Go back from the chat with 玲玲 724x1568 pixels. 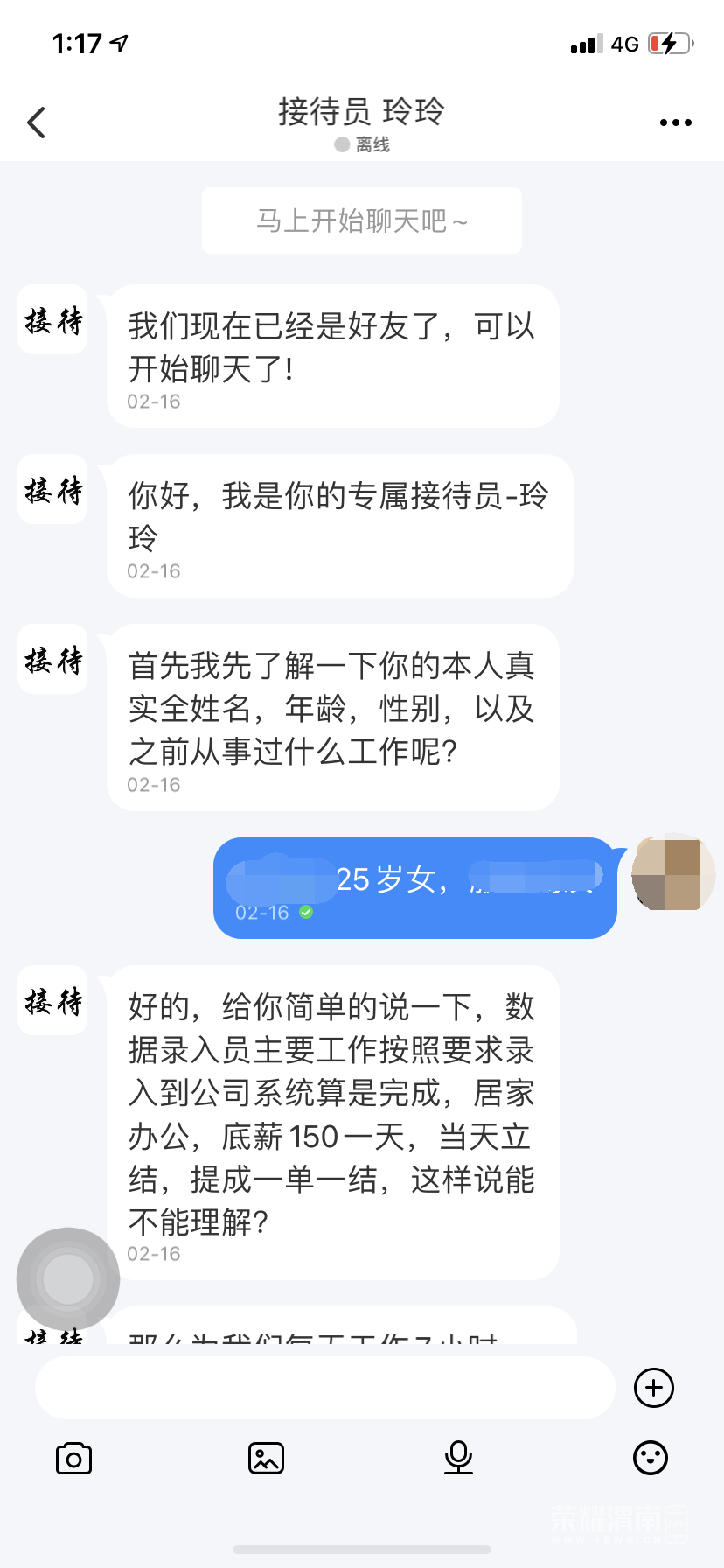pos(37,122)
